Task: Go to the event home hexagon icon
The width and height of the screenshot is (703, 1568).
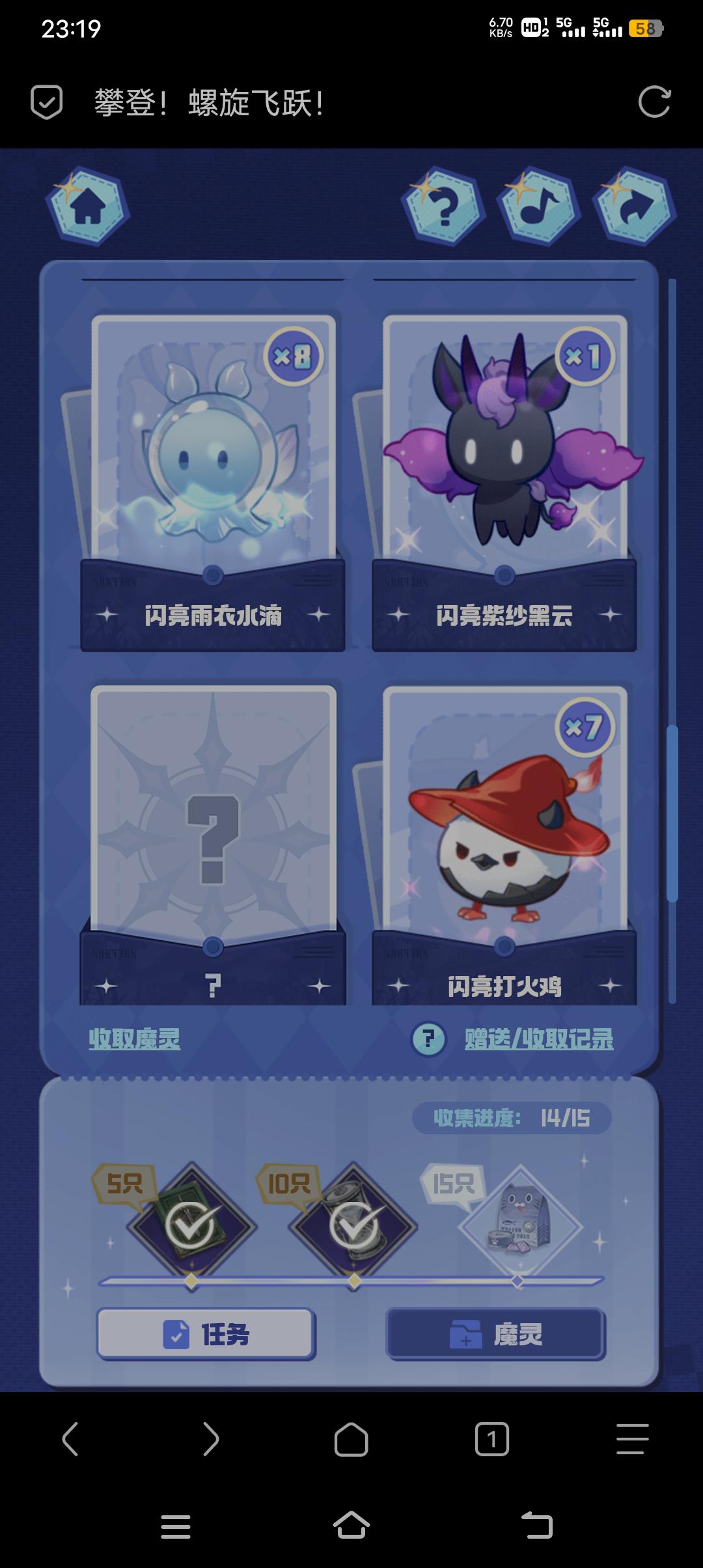Action: (x=88, y=207)
